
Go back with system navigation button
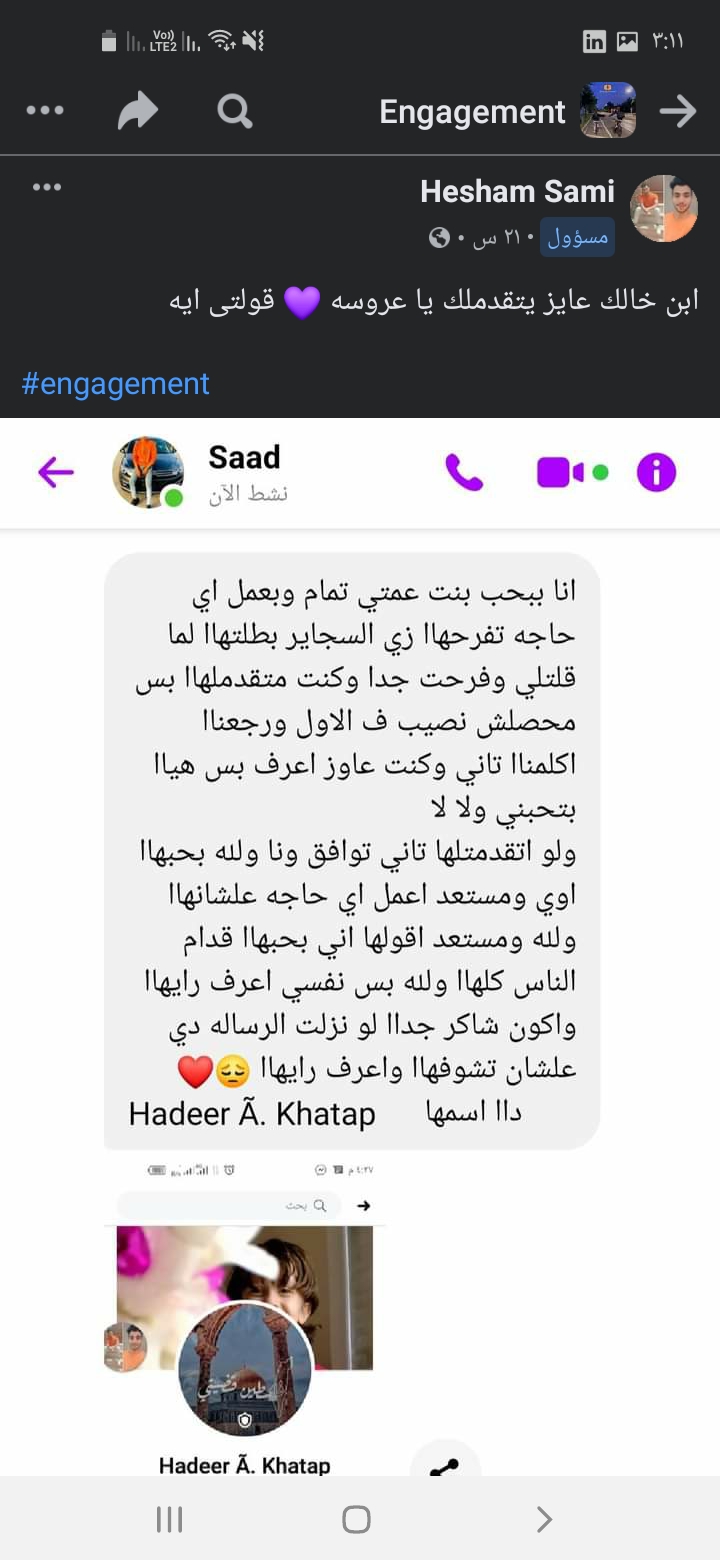(543, 1520)
